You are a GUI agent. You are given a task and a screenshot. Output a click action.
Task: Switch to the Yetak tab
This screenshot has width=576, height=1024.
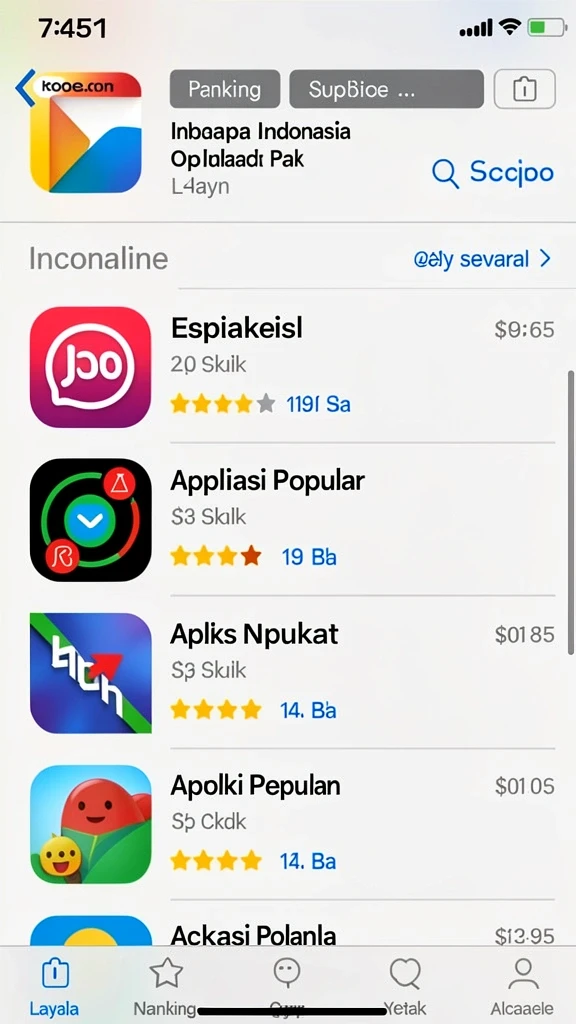pyautogui.click(x=405, y=988)
